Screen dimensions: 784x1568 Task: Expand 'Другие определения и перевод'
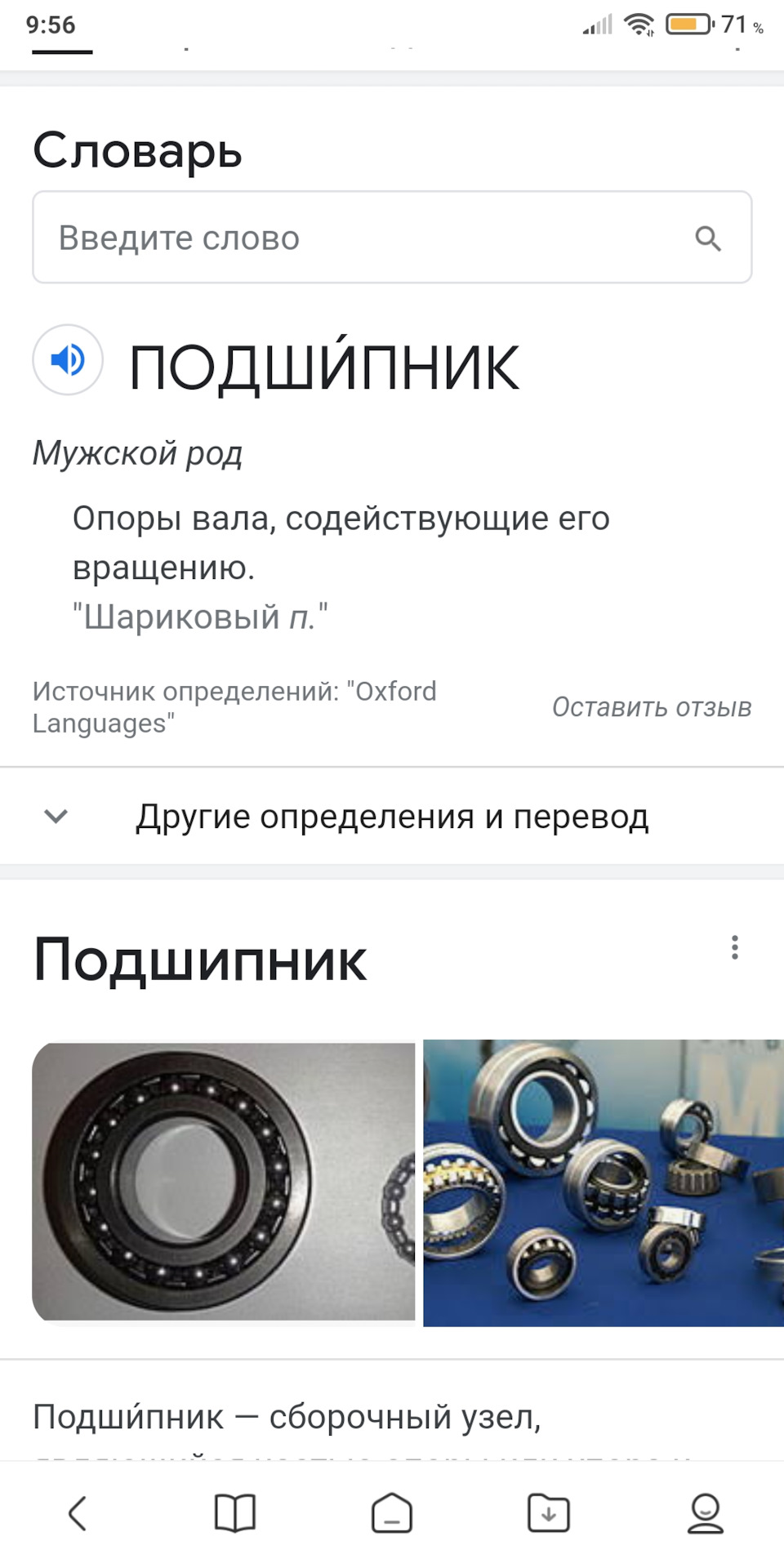(x=390, y=816)
